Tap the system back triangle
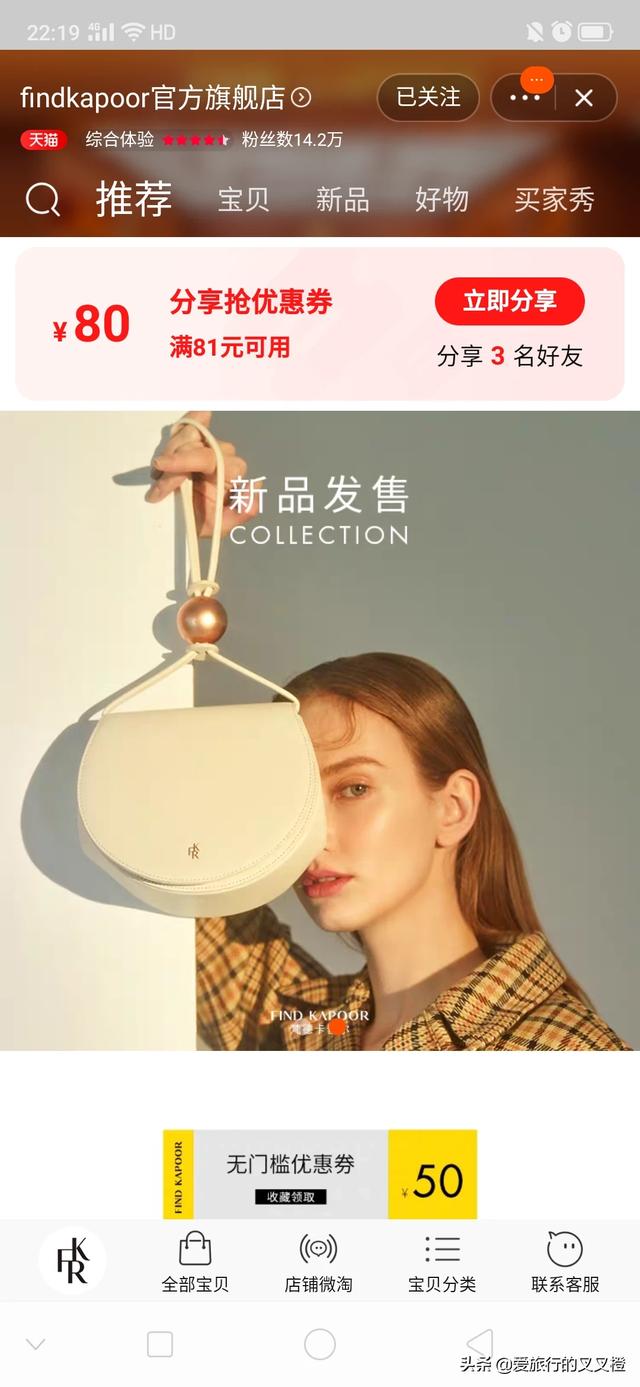640x1387 pixels. coord(480,1344)
